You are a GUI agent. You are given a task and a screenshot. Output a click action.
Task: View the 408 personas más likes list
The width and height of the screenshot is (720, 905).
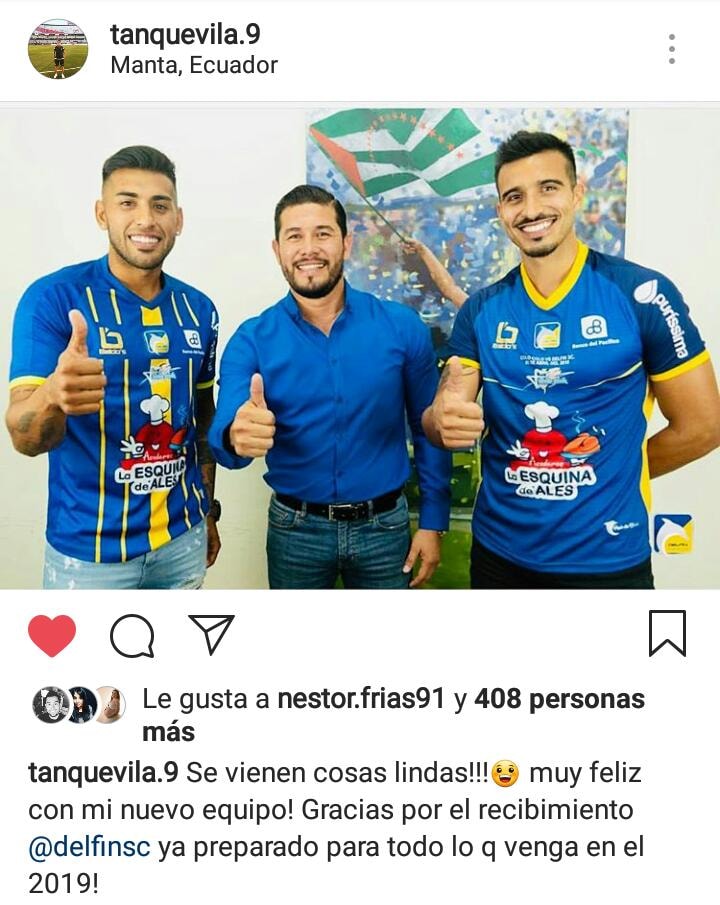pyautogui.click(x=559, y=699)
